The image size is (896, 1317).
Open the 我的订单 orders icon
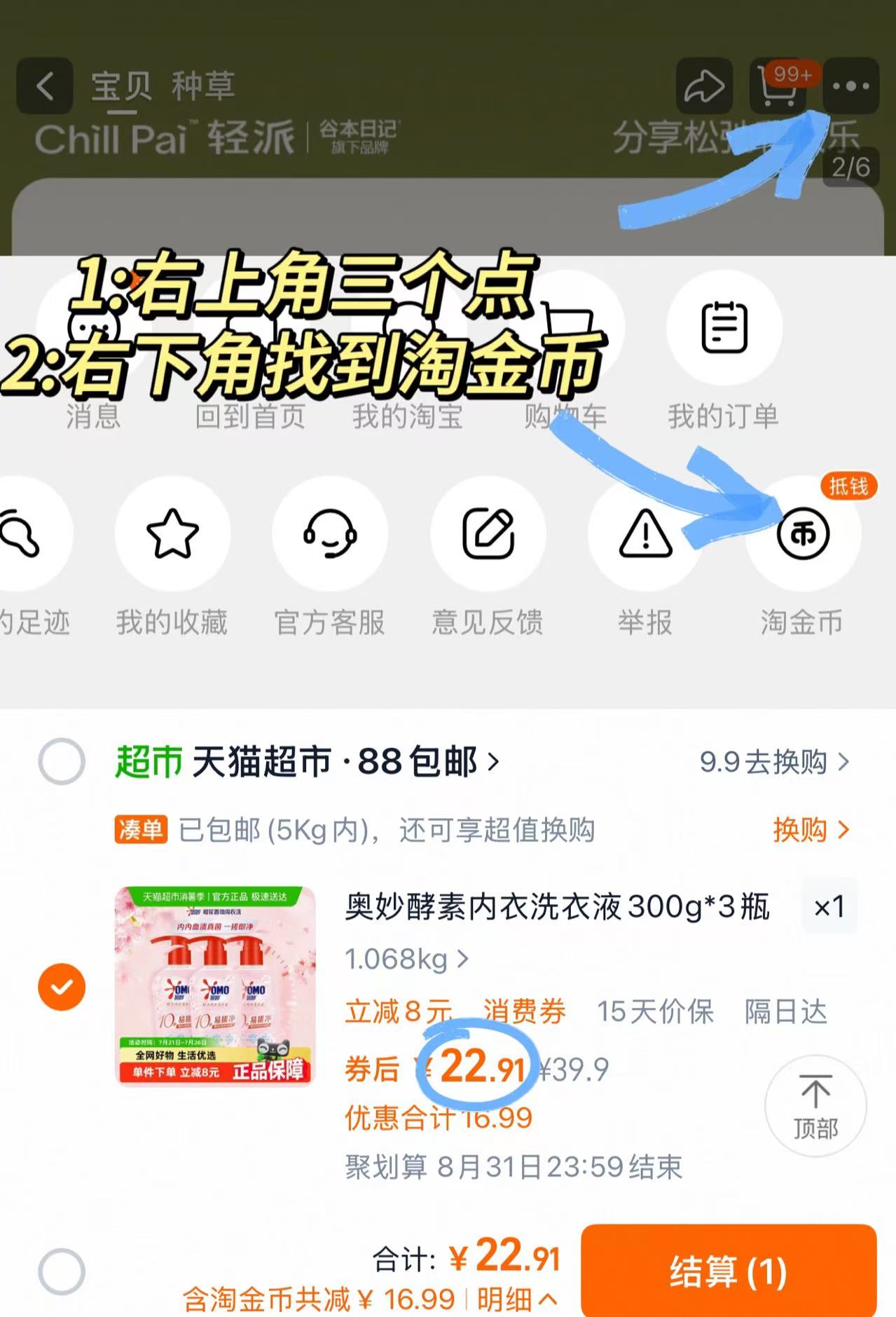click(x=726, y=329)
